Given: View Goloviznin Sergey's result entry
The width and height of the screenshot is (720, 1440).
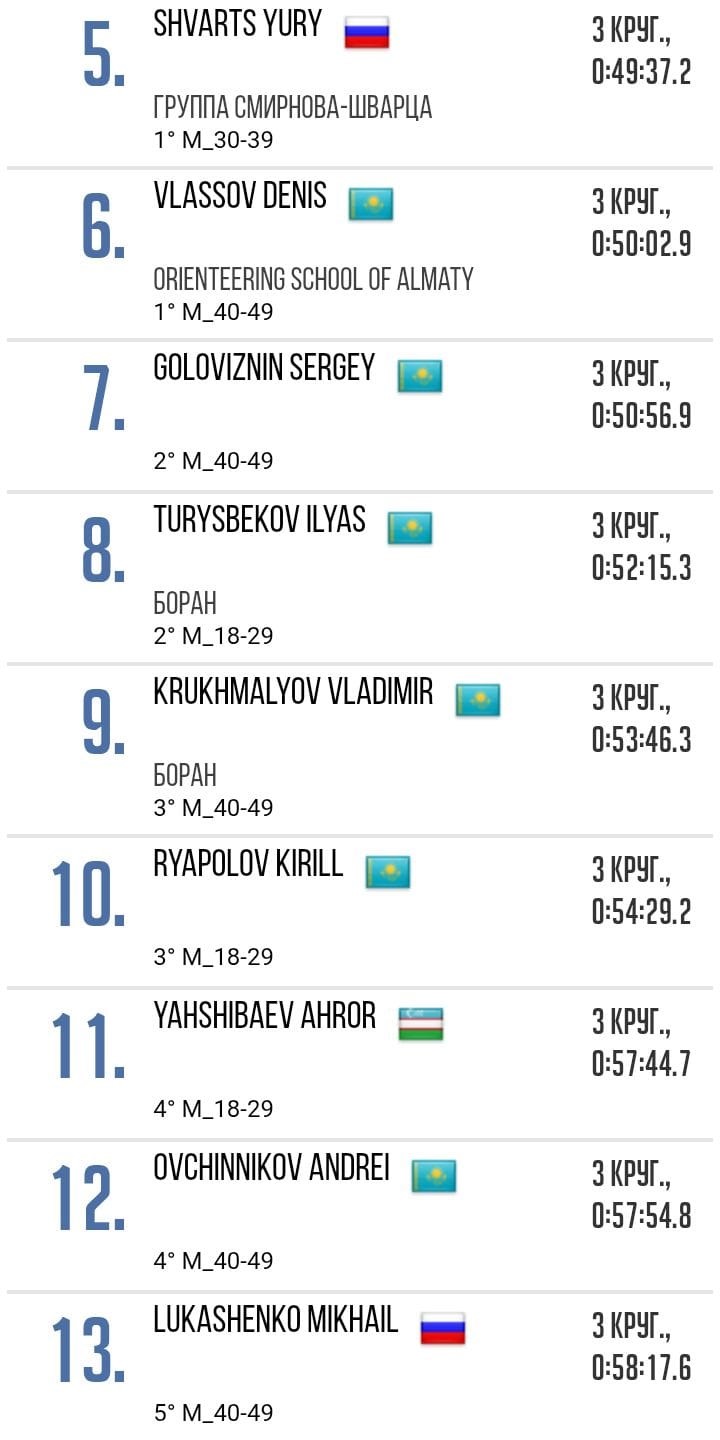Looking at the screenshot, I should click(264, 370).
